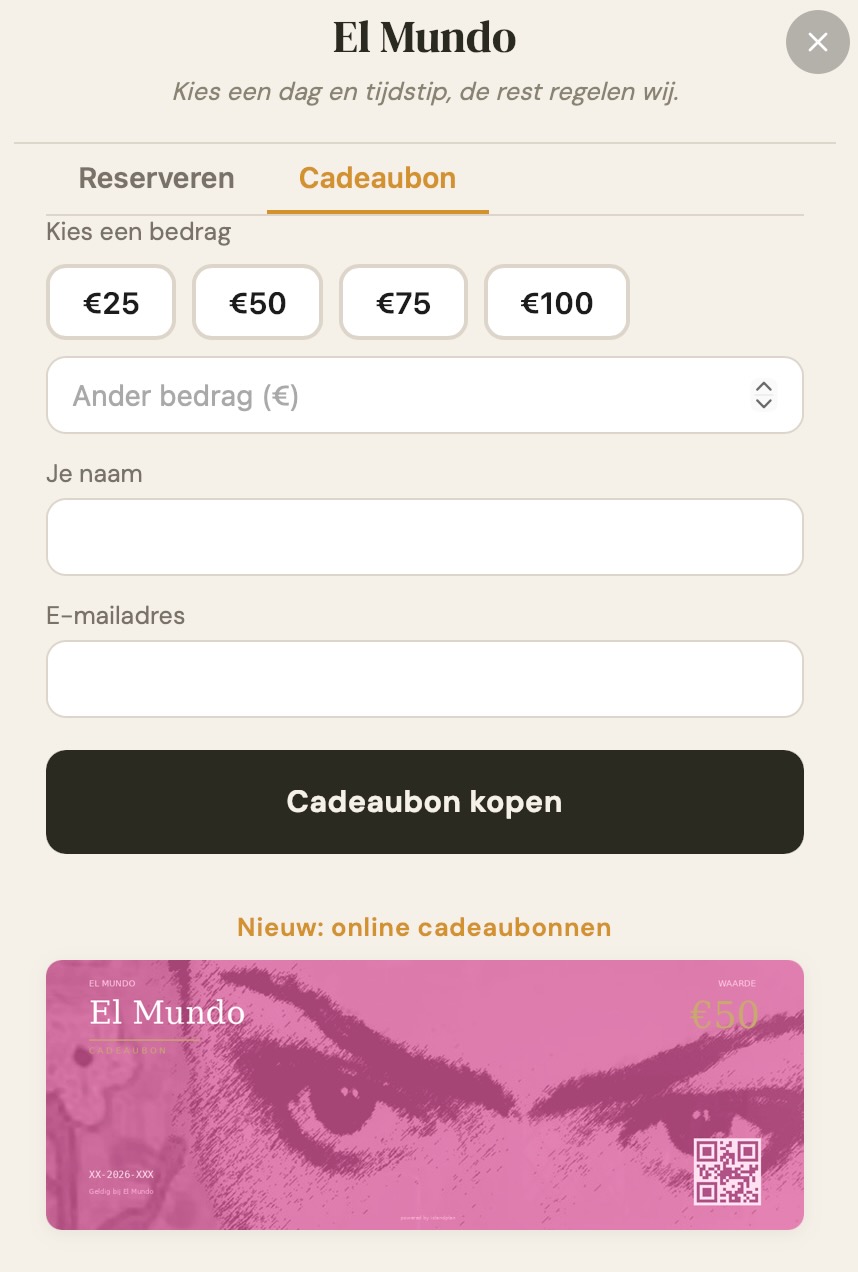Click the El Mundo dialog title

coord(425,37)
